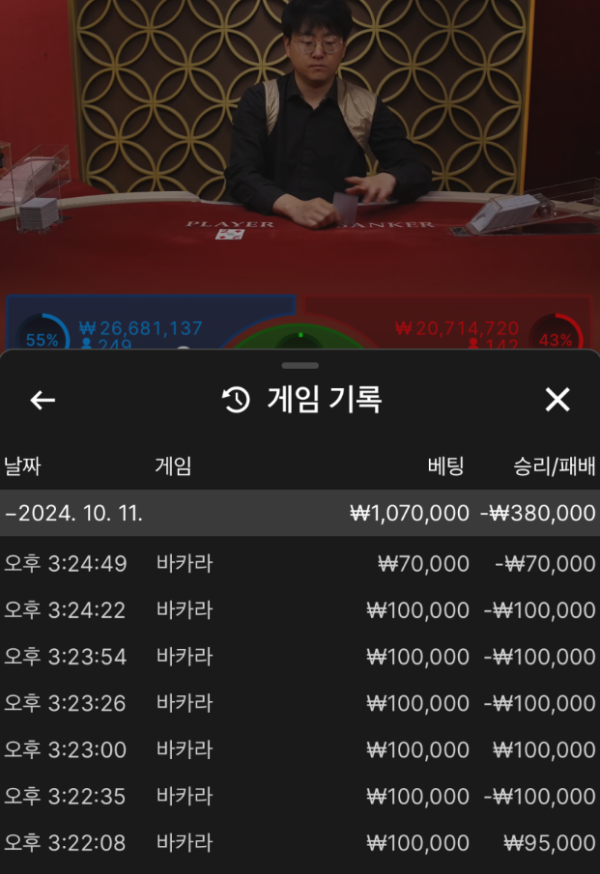Viewport: 600px width, 874px height.
Task: View details of the 3:23:54 round
Action: (x=300, y=657)
